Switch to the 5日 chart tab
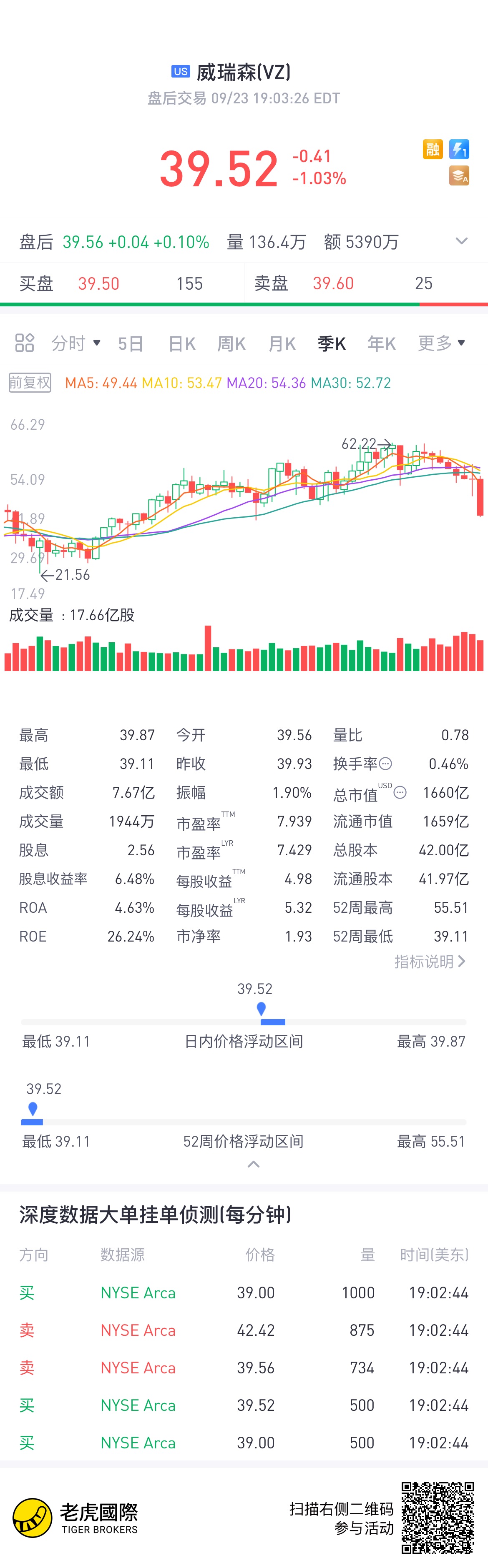The image size is (488, 1568). pos(131,344)
